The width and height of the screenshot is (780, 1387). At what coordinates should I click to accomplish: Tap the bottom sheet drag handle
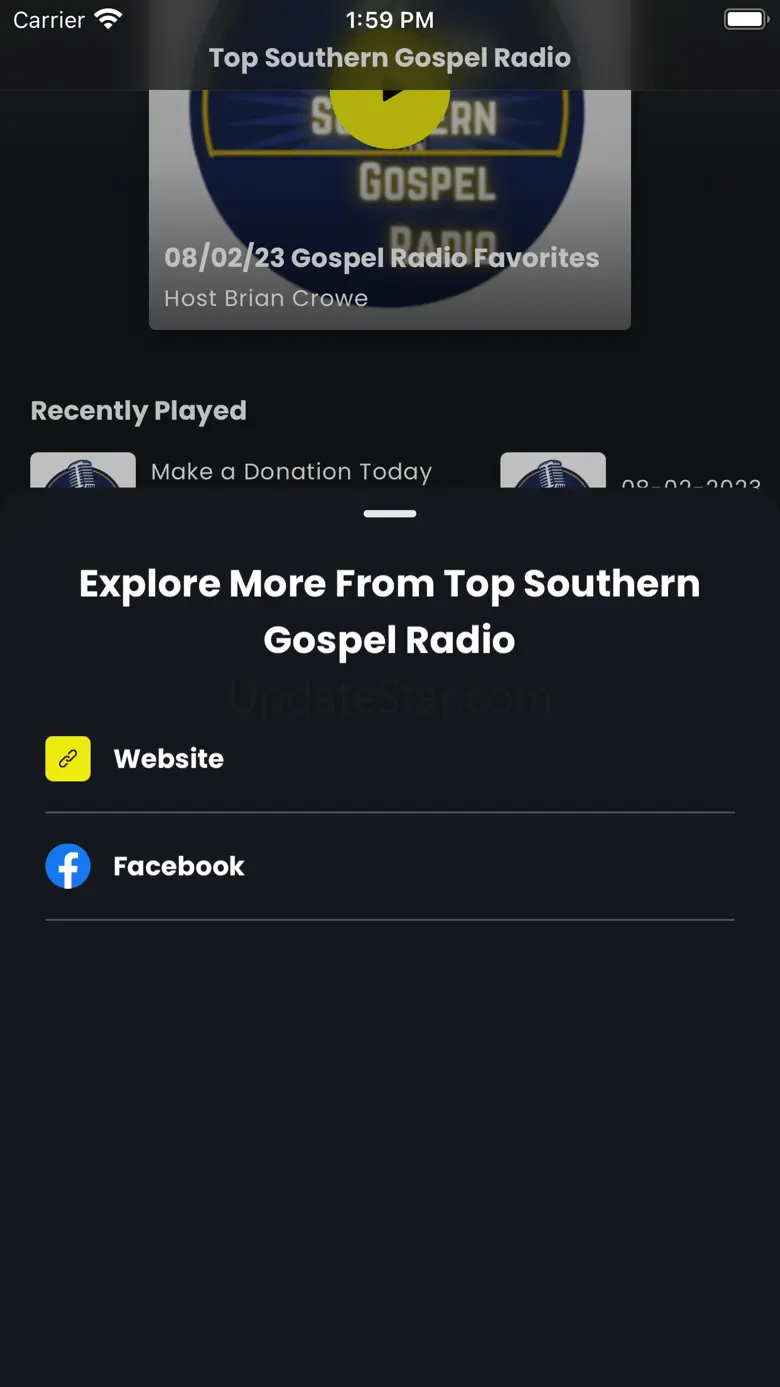(x=390, y=514)
